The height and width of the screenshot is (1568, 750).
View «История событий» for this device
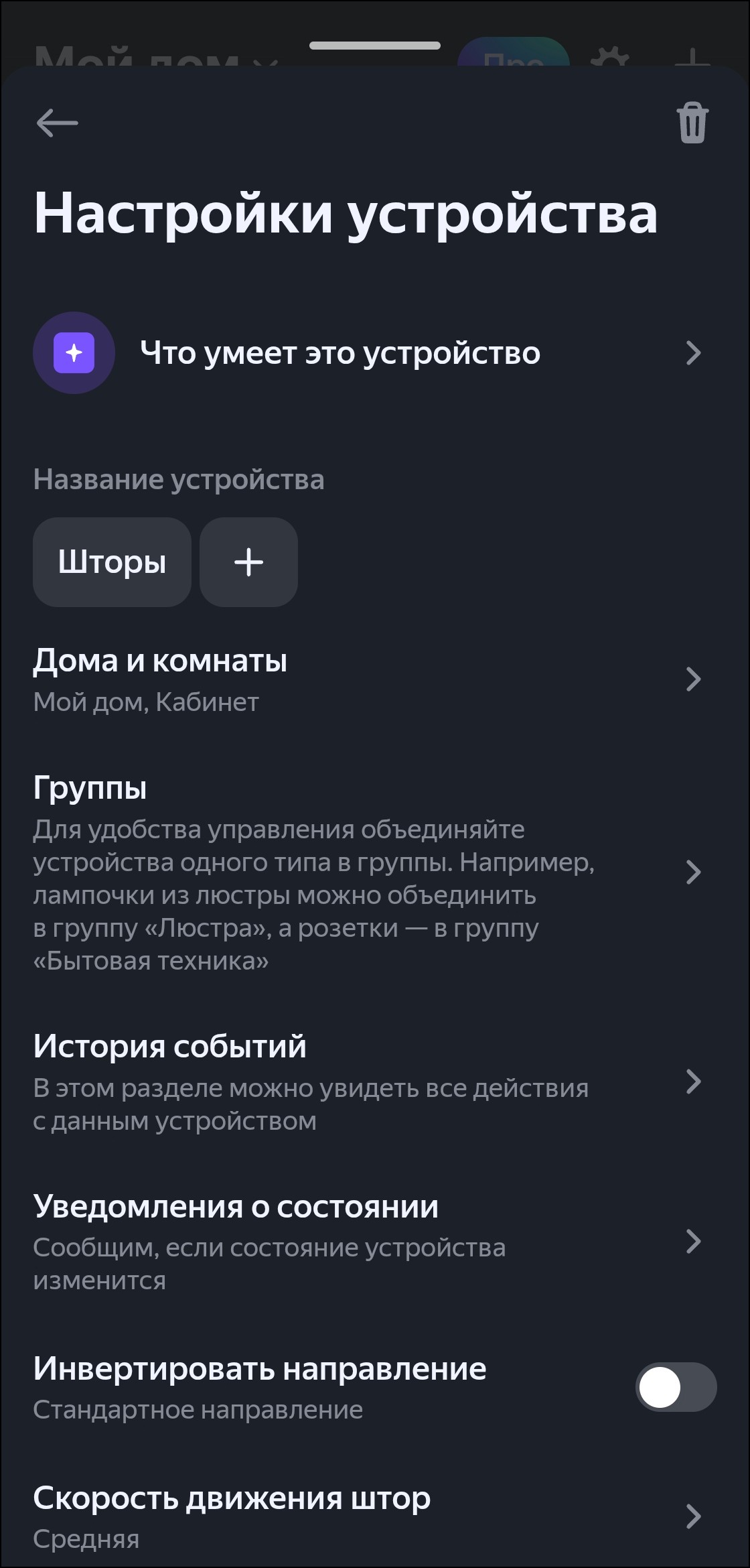pyautogui.click(x=367, y=1082)
